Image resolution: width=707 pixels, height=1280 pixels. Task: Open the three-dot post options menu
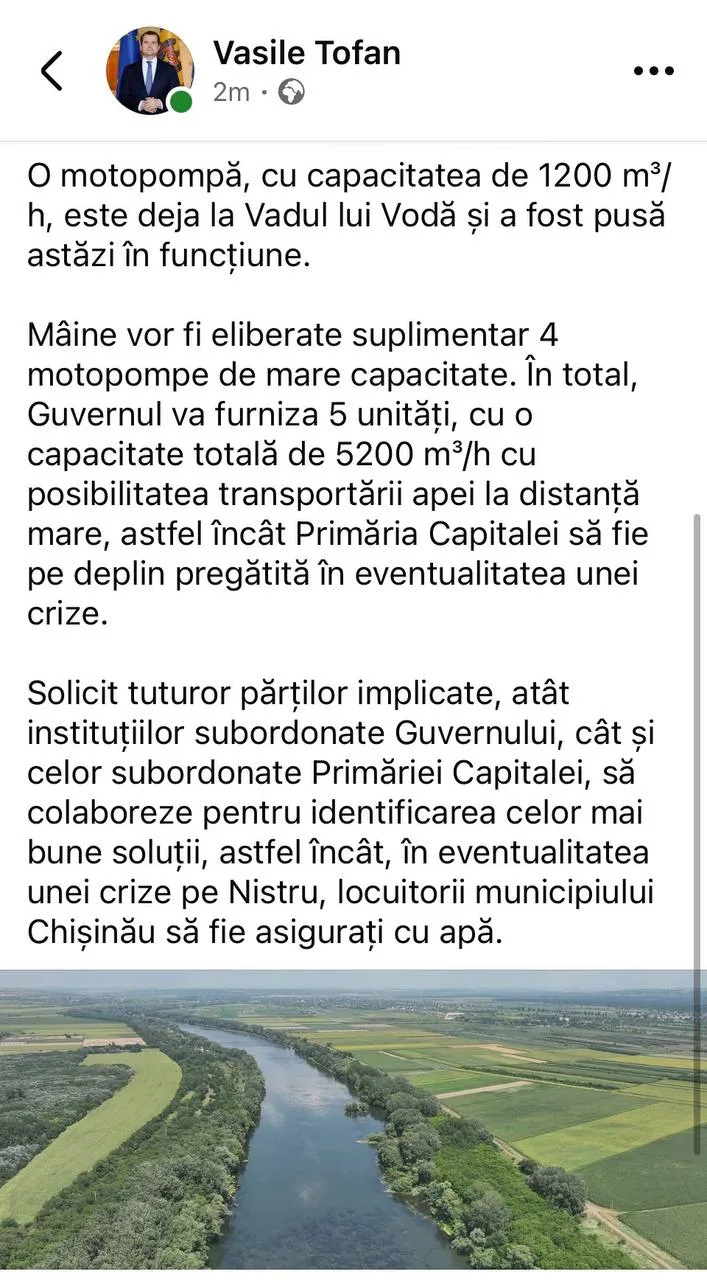click(654, 71)
